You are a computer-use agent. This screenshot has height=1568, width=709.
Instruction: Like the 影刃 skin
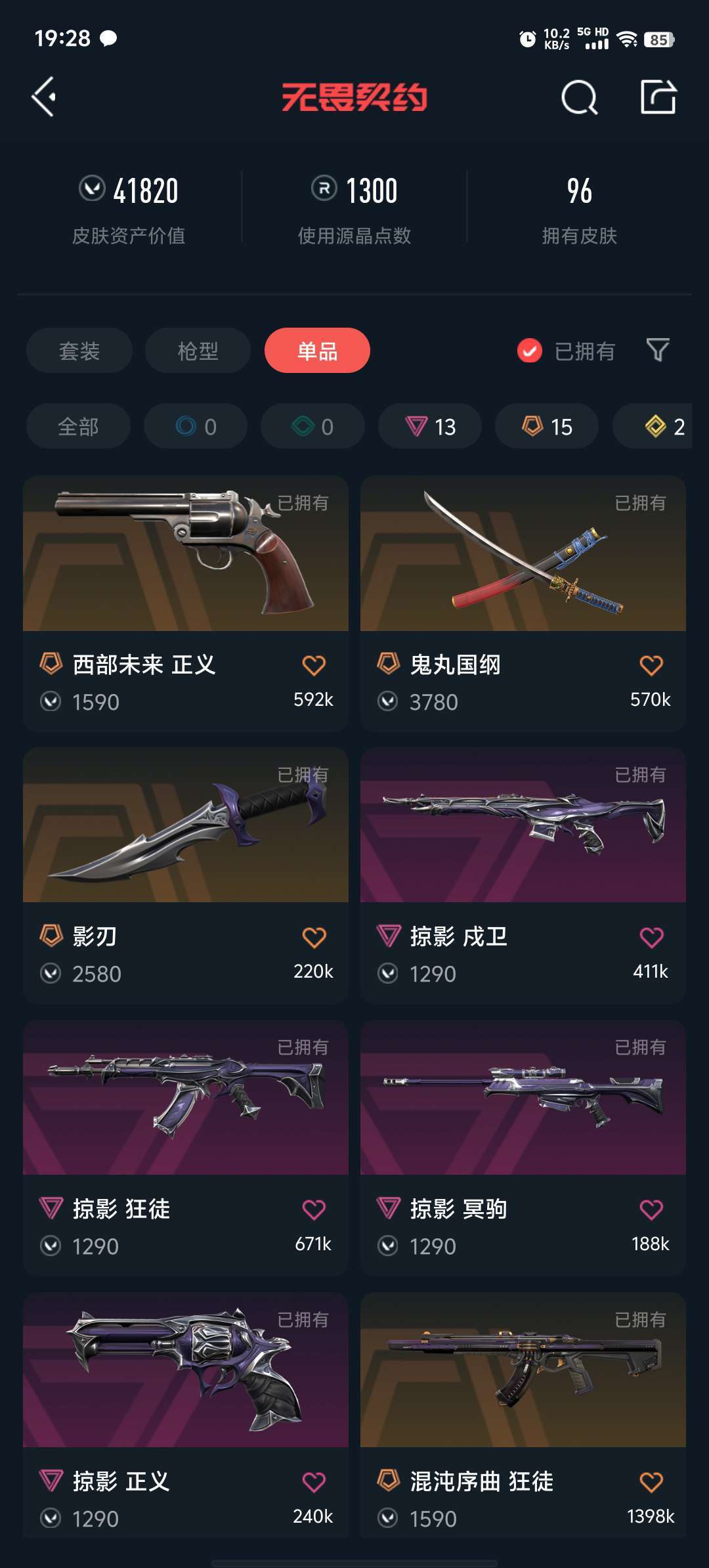point(314,938)
